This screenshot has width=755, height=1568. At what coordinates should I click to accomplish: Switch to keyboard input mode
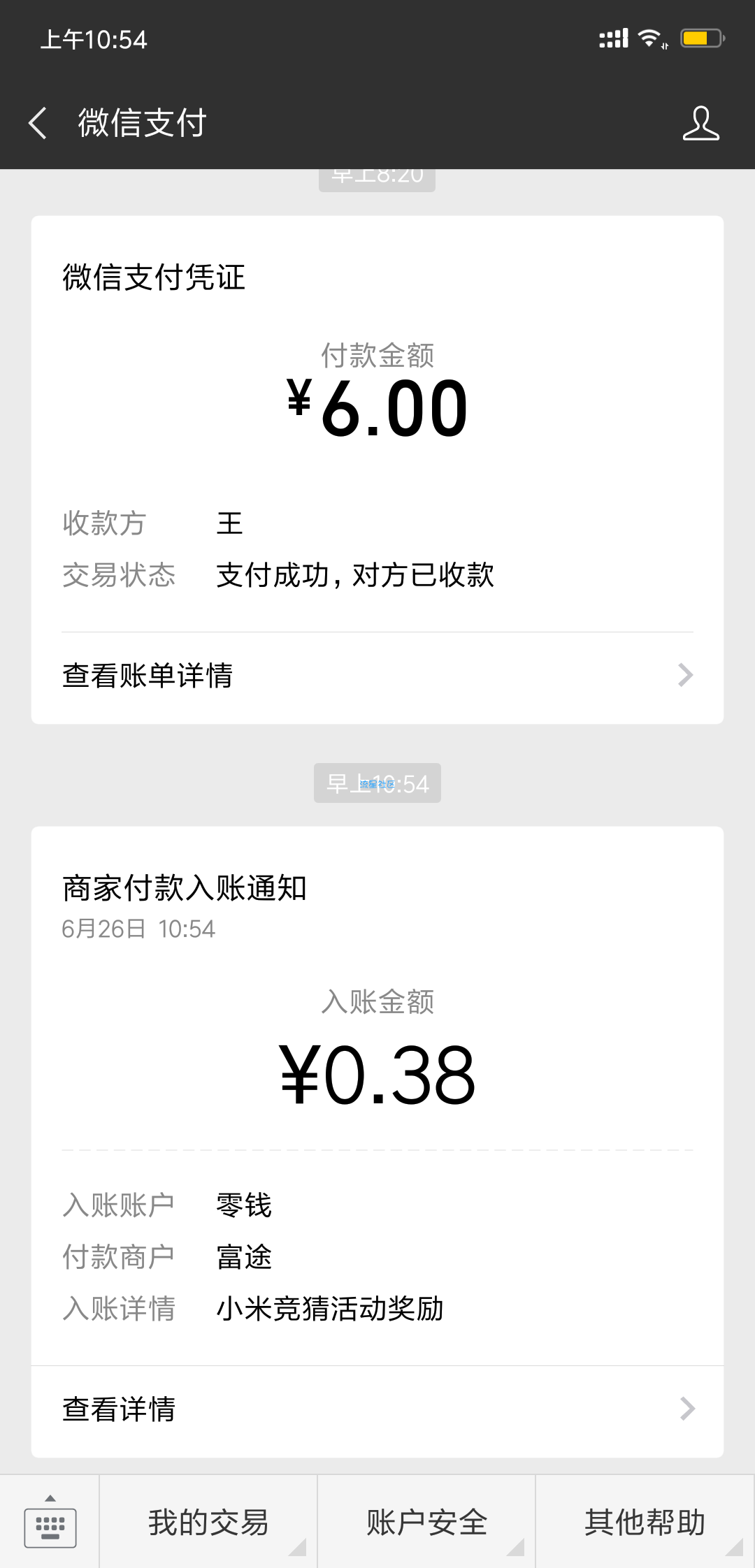50,1522
